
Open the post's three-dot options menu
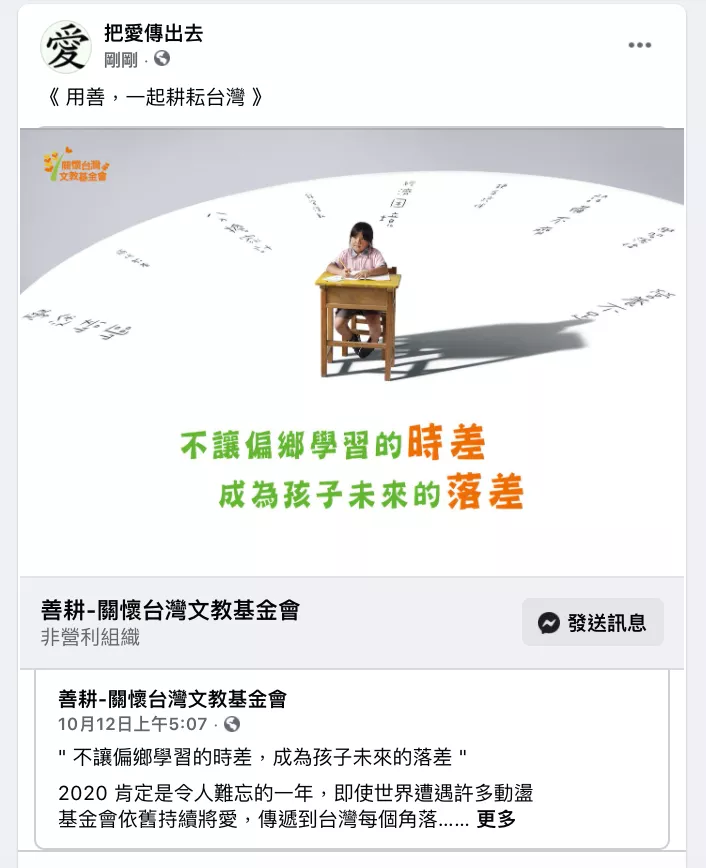640,46
